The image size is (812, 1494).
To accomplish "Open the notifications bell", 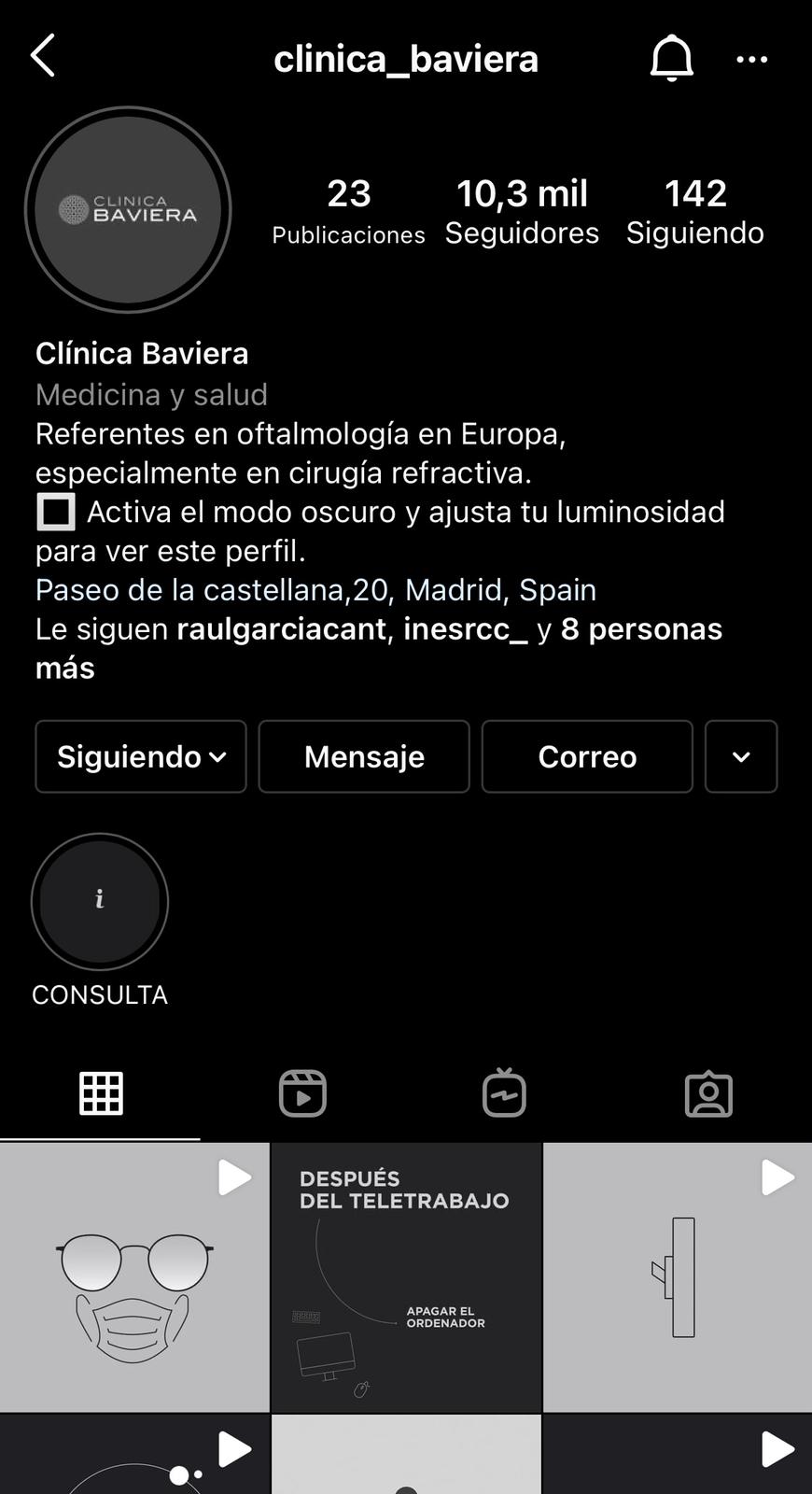I will [x=671, y=59].
